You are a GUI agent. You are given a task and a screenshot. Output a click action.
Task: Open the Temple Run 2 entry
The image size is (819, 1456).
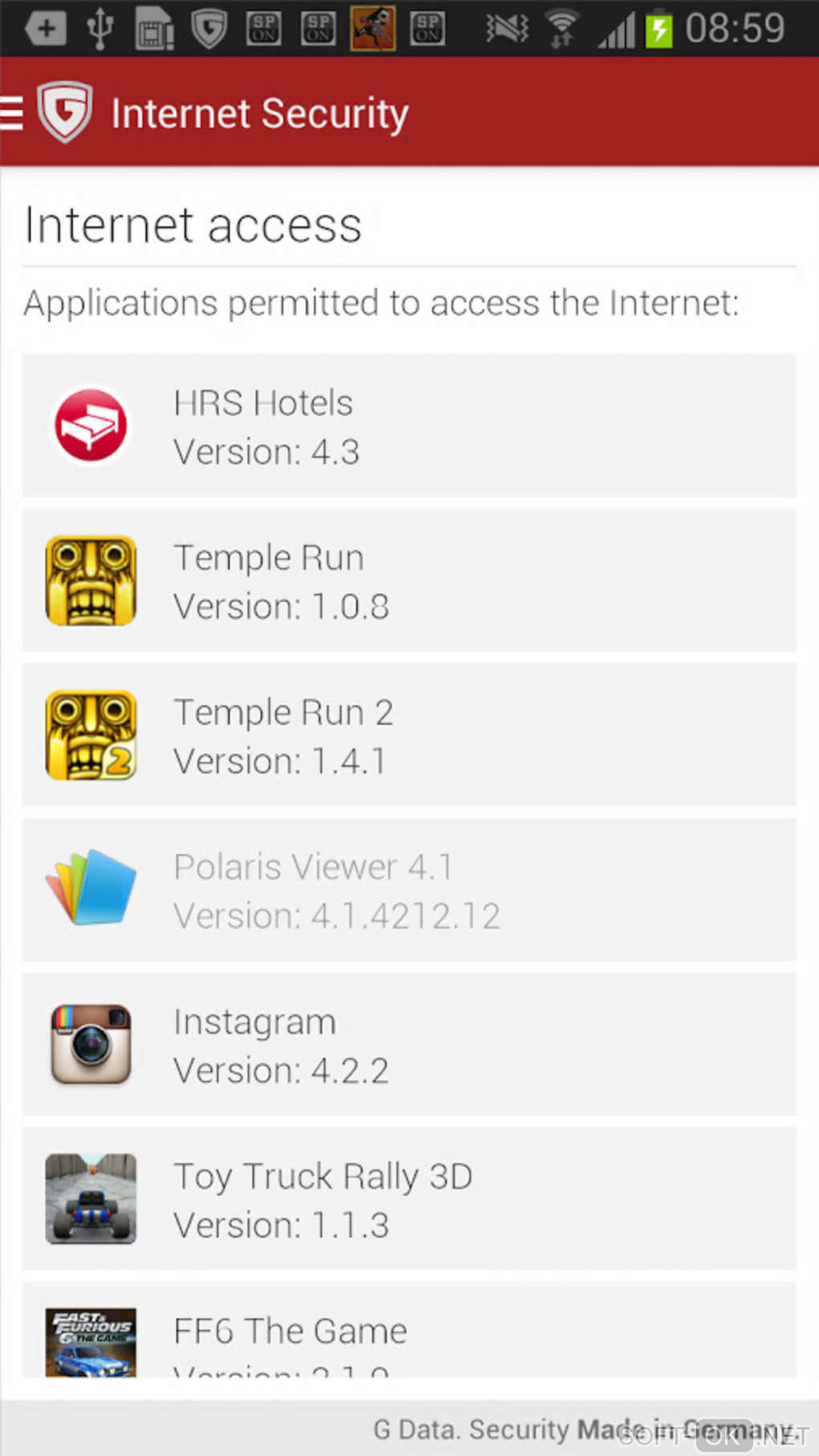tap(409, 735)
